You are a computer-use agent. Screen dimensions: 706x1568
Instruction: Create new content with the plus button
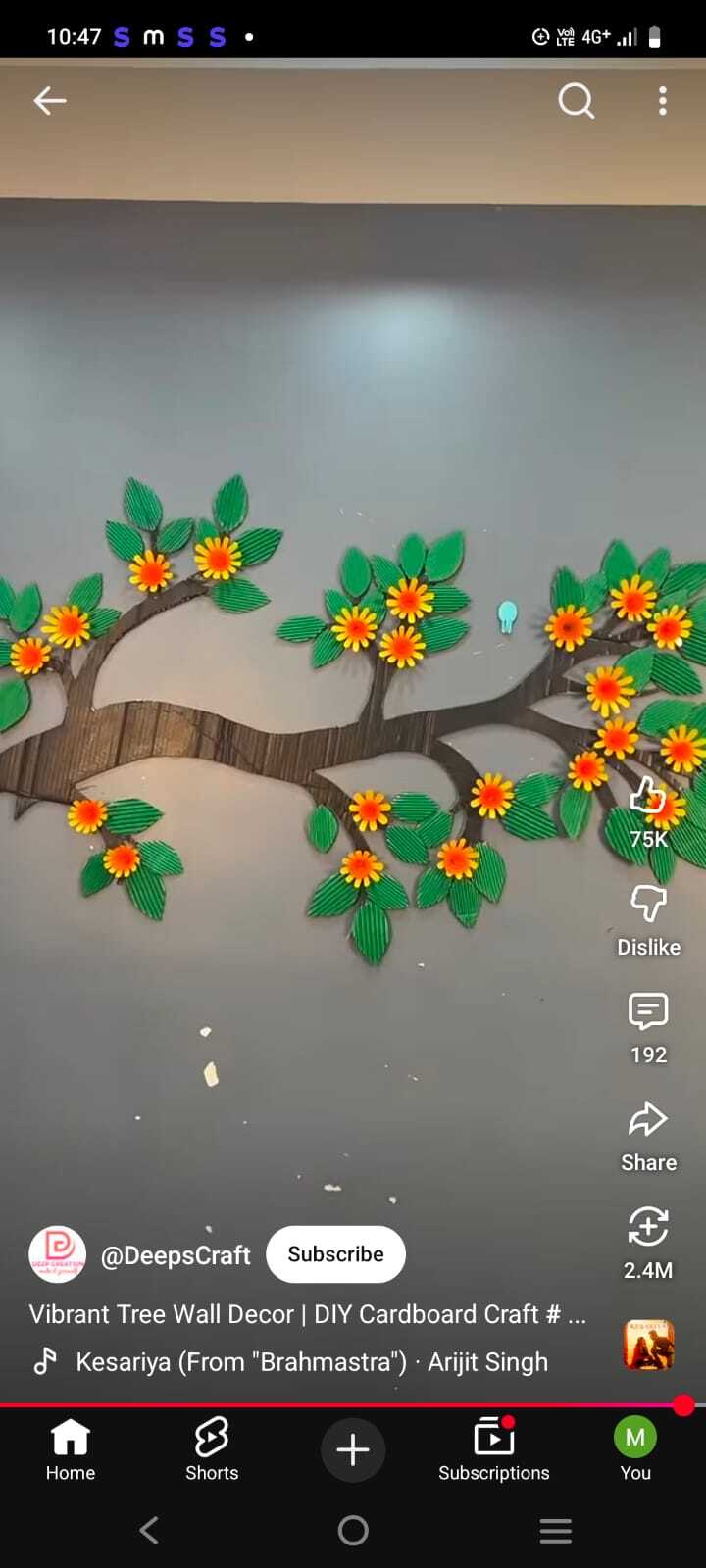[x=353, y=1449]
